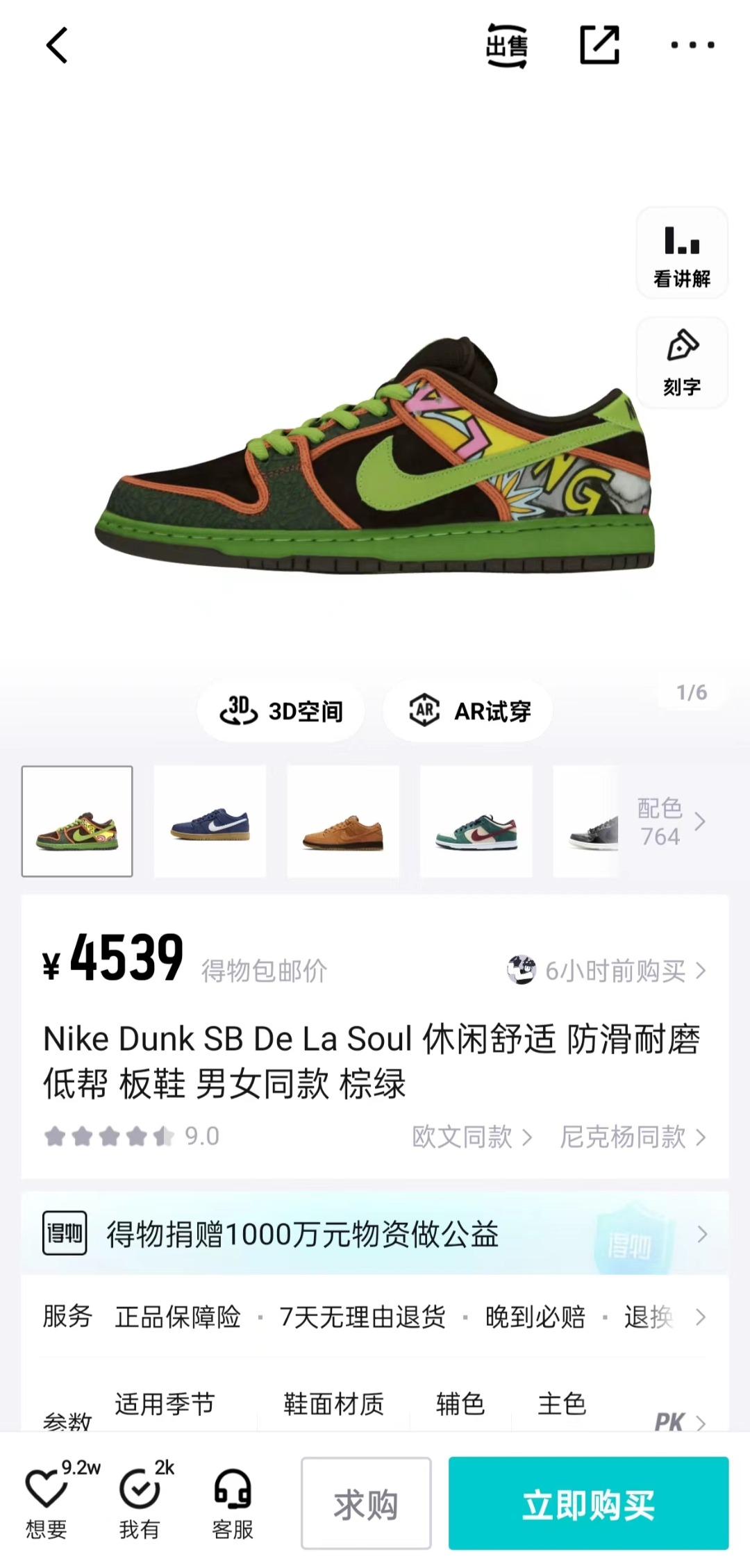750x1568 pixels.
Task: Select the wheat brown sneaker thumbnail
Action: click(x=343, y=821)
